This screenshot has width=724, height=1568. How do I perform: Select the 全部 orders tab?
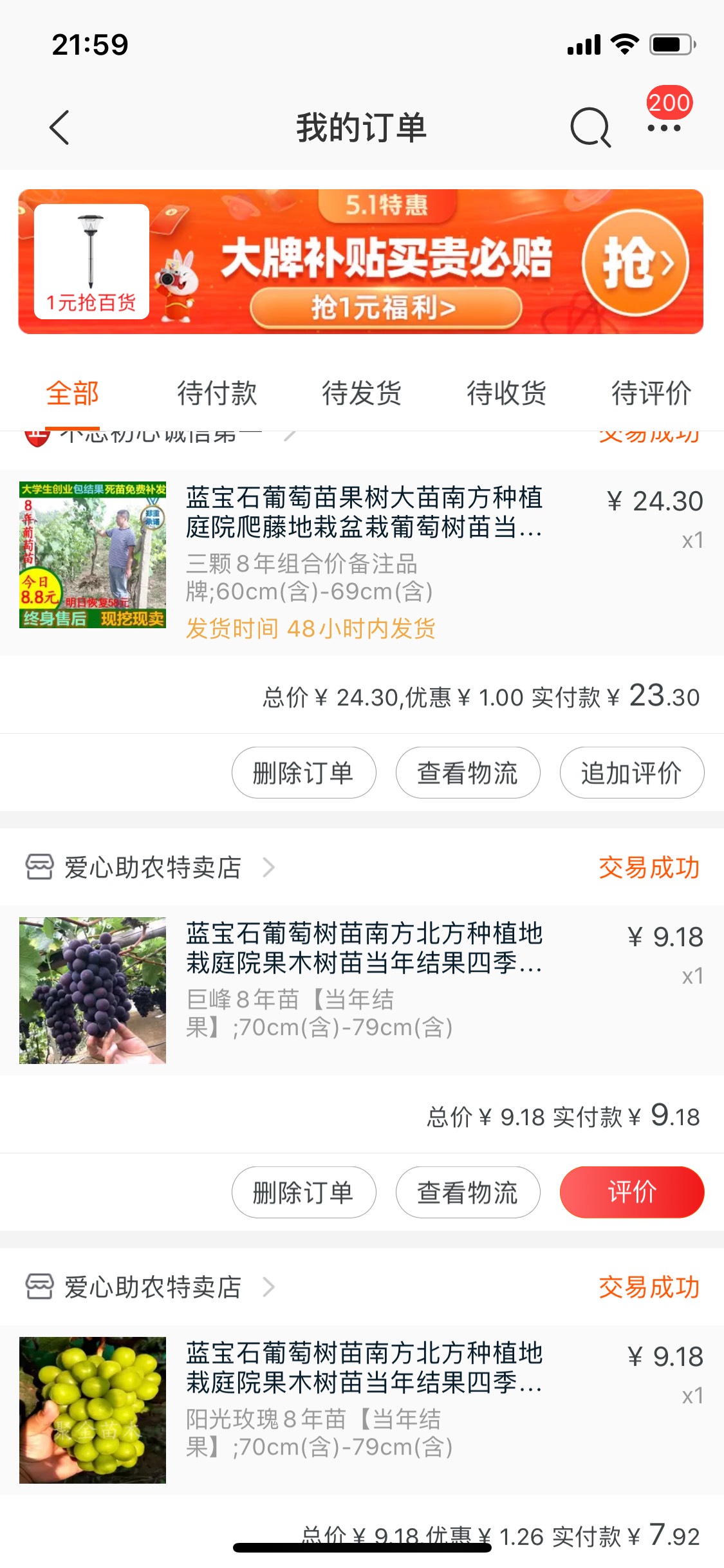[73, 393]
